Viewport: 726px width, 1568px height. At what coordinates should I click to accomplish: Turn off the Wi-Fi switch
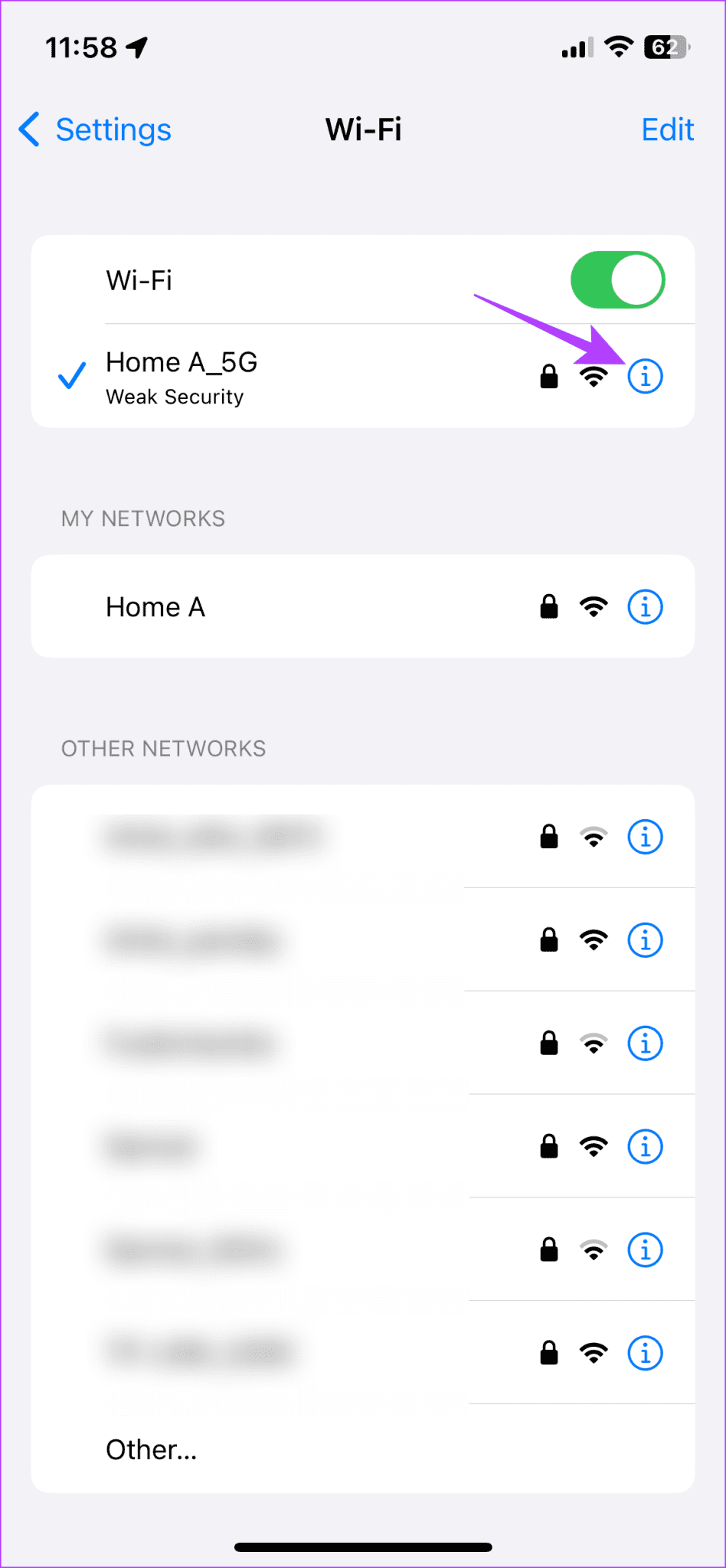coord(618,280)
